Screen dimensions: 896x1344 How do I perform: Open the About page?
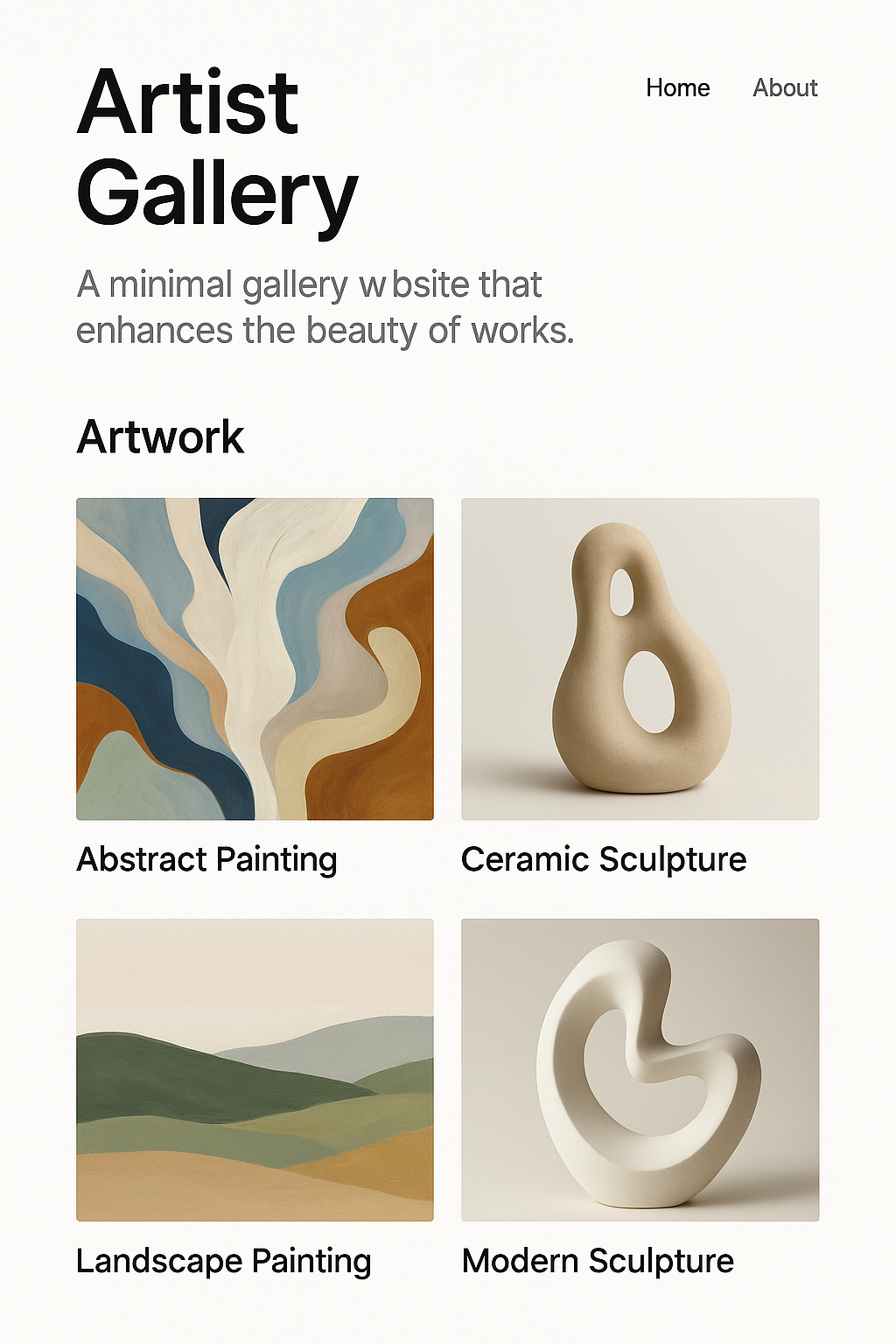785,88
